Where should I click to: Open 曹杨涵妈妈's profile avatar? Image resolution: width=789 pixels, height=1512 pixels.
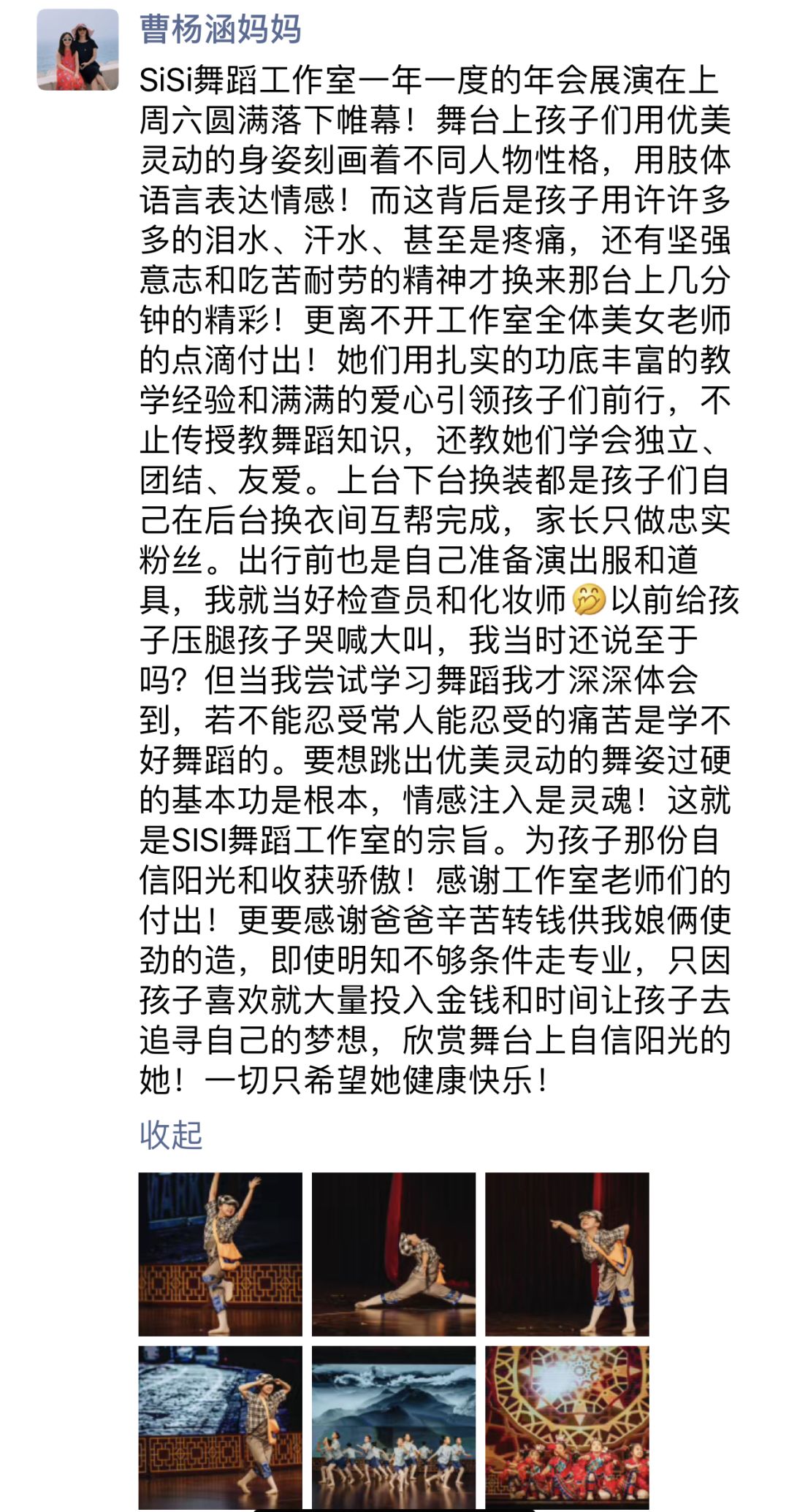(77, 50)
